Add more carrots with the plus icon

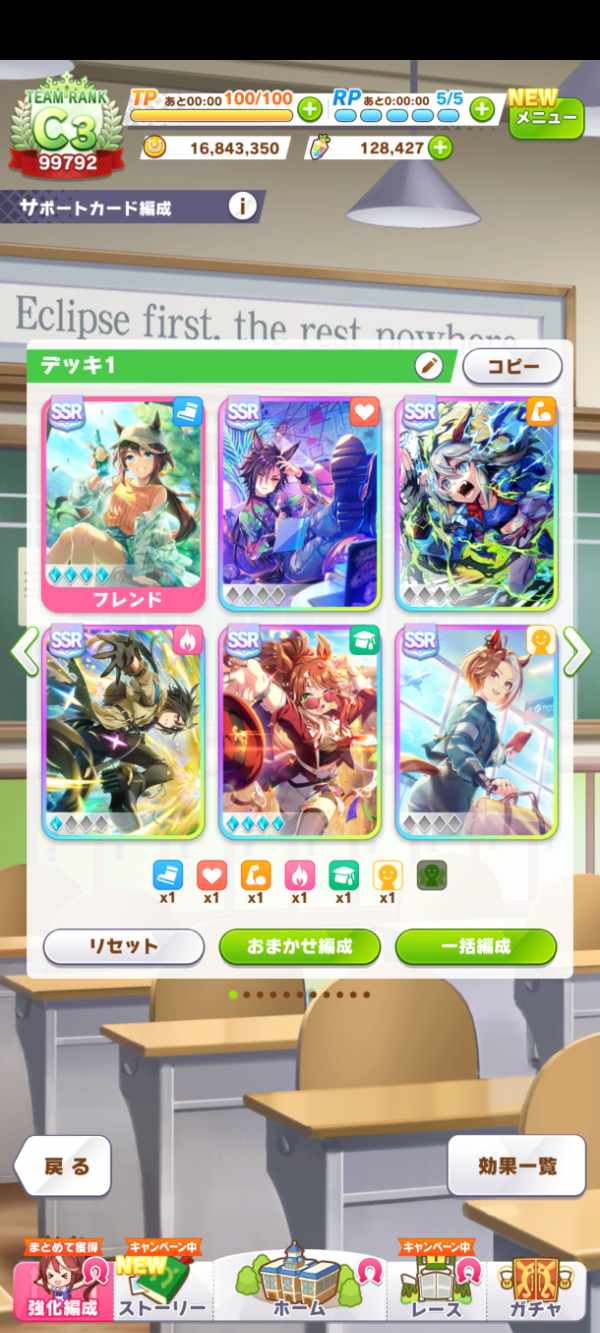coord(439,148)
